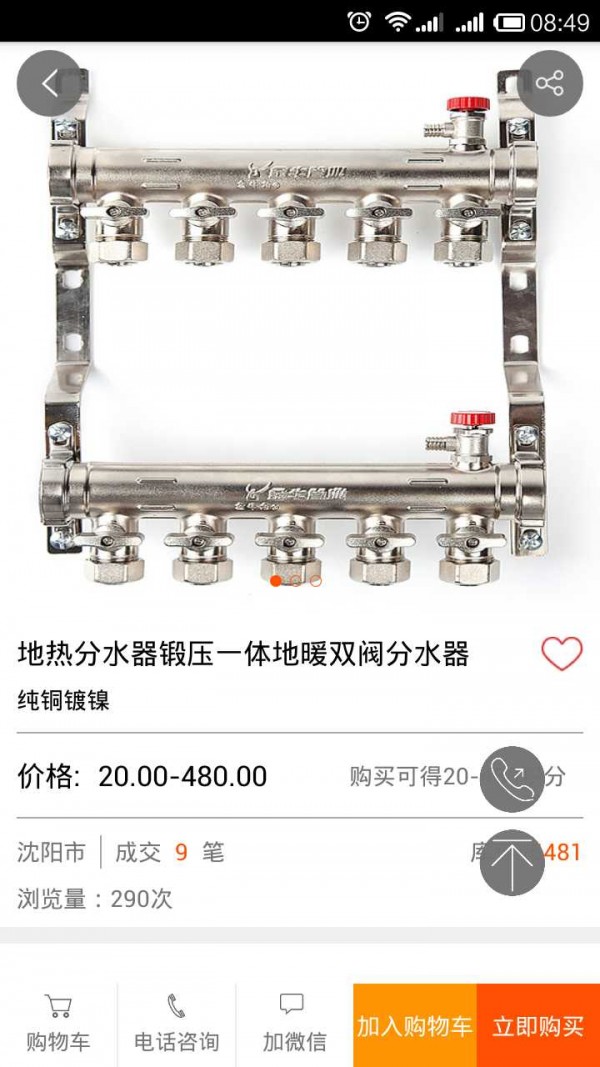Select 电话咨询 phone consultation
Viewport: 600px width, 1067px height.
[x=176, y=1025]
